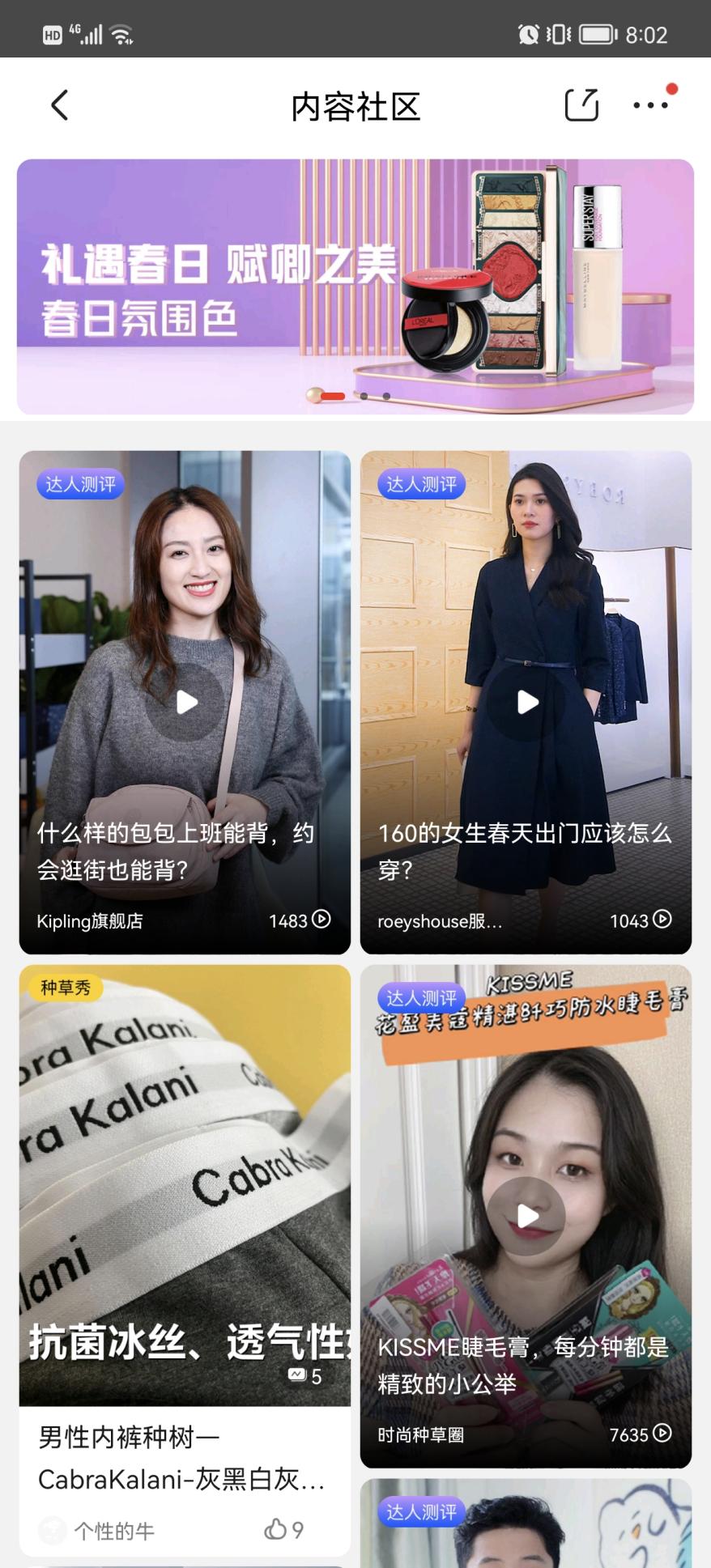Open the three-dot overflow menu
Screen dimensions: 711x1568
[650, 105]
